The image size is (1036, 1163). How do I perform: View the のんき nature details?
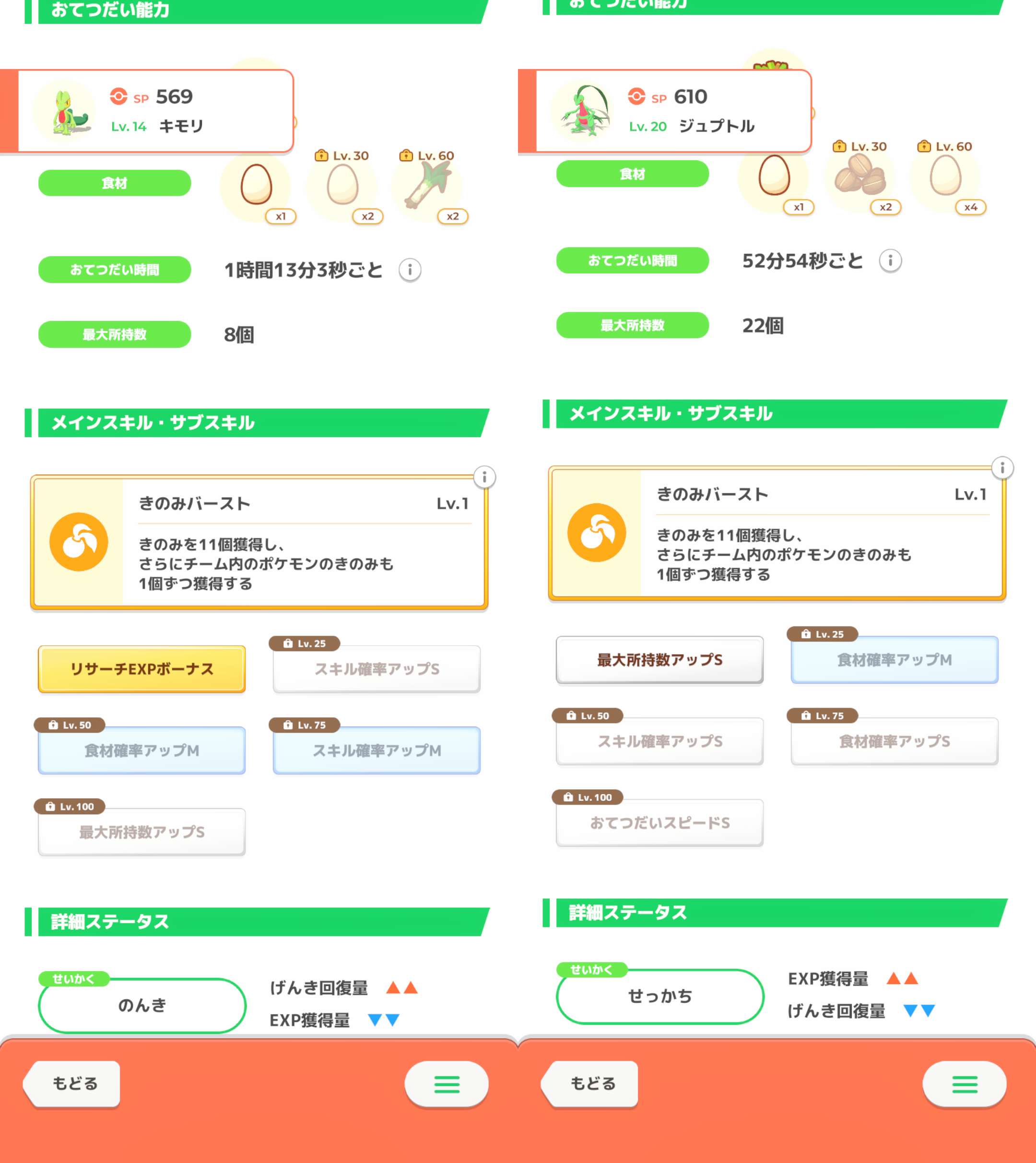(x=142, y=1005)
